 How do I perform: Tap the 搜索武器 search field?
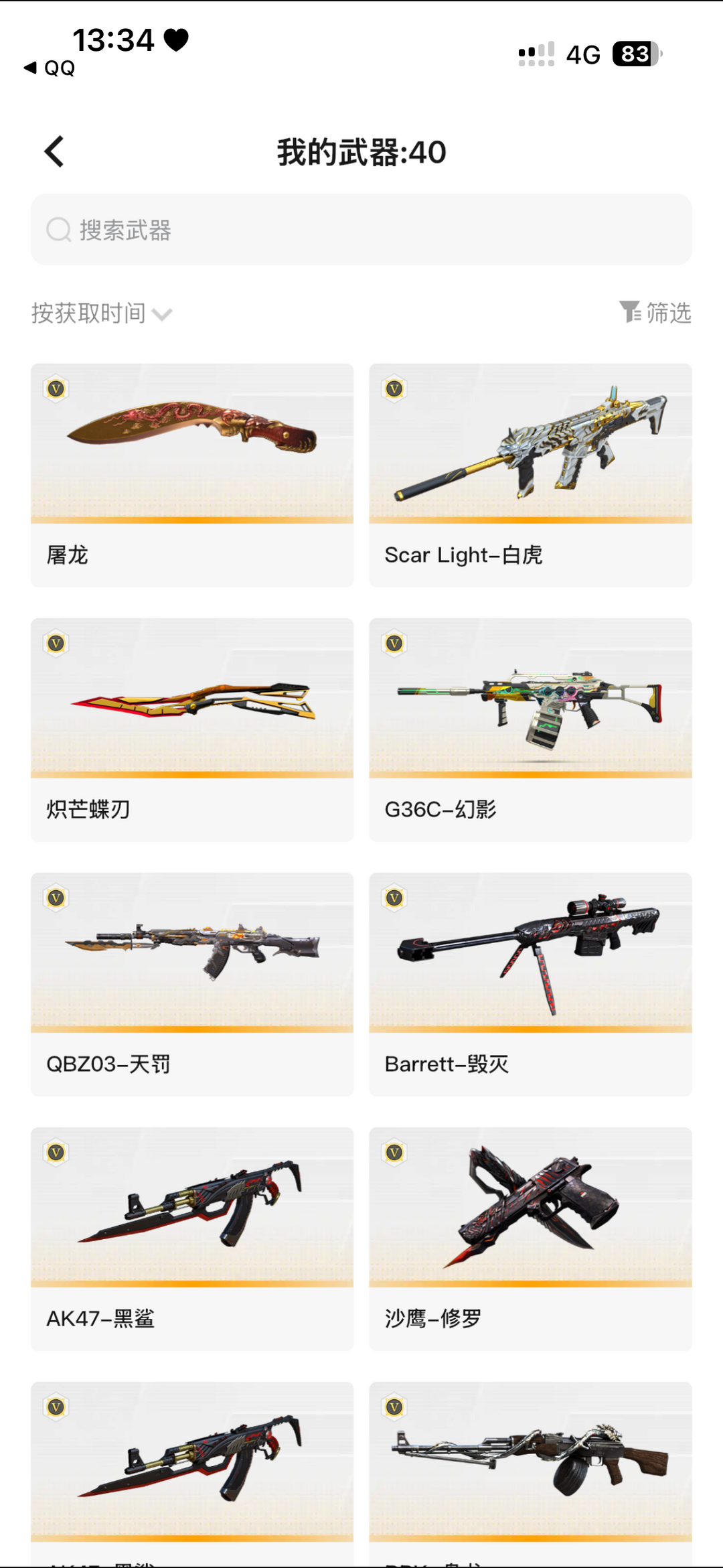click(x=361, y=230)
